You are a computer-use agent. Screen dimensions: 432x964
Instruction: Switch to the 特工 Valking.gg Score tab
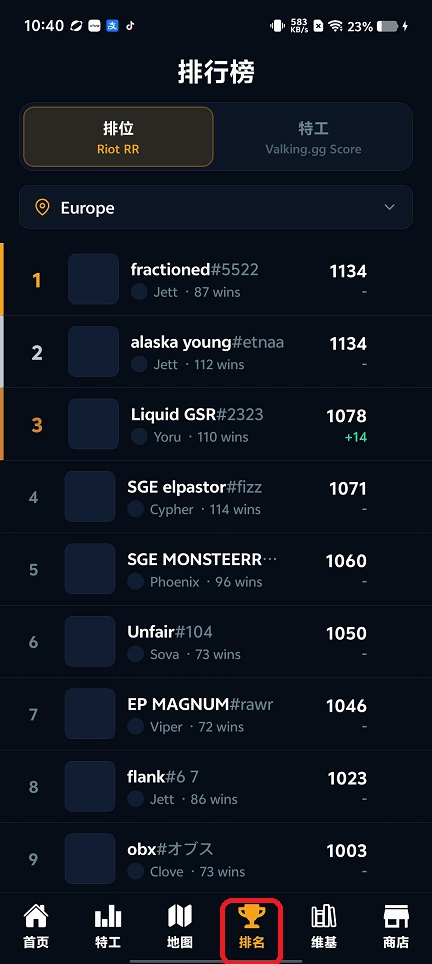[313, 136]
